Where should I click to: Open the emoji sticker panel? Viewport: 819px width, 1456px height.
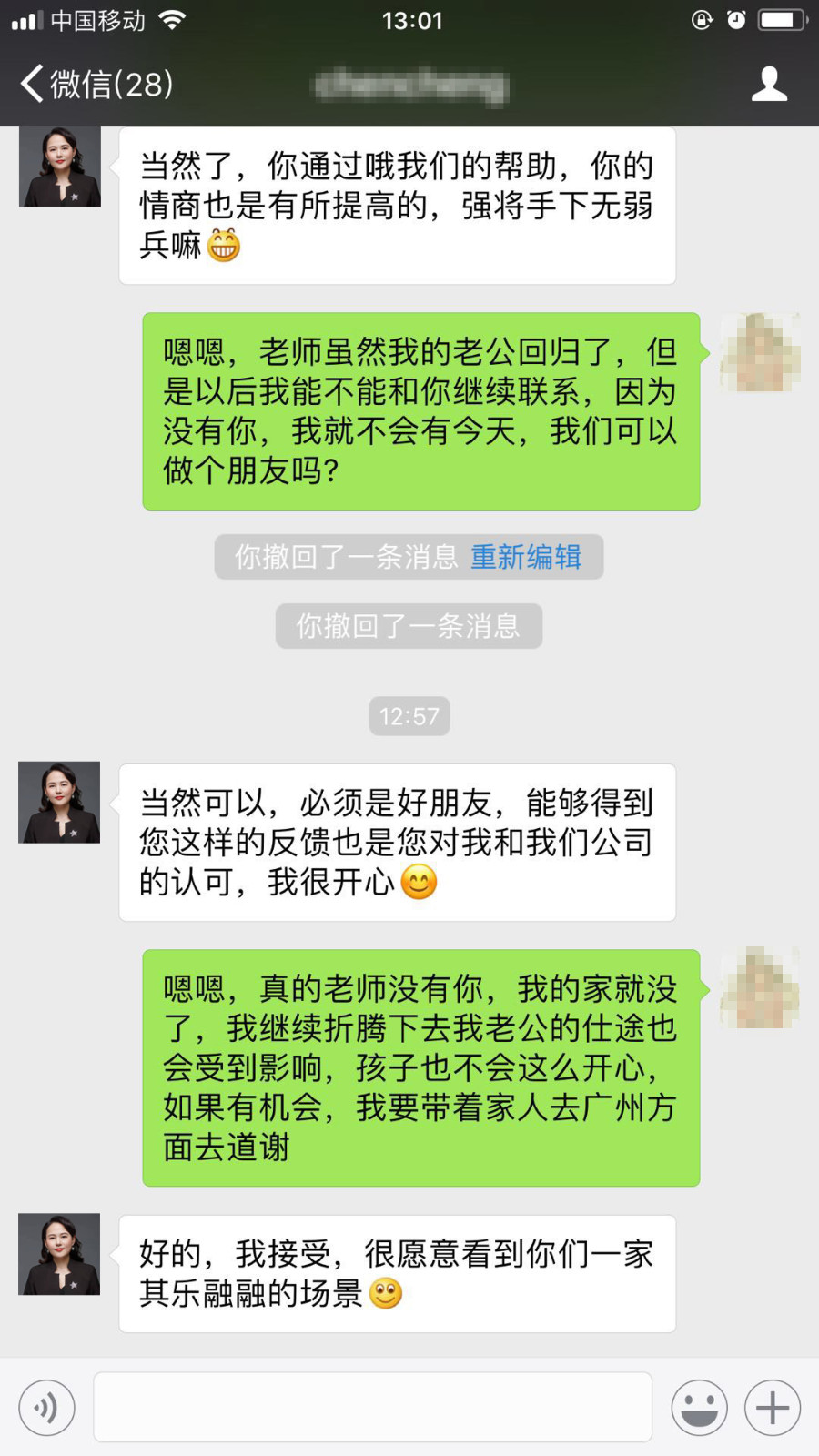click(699, 1408)
